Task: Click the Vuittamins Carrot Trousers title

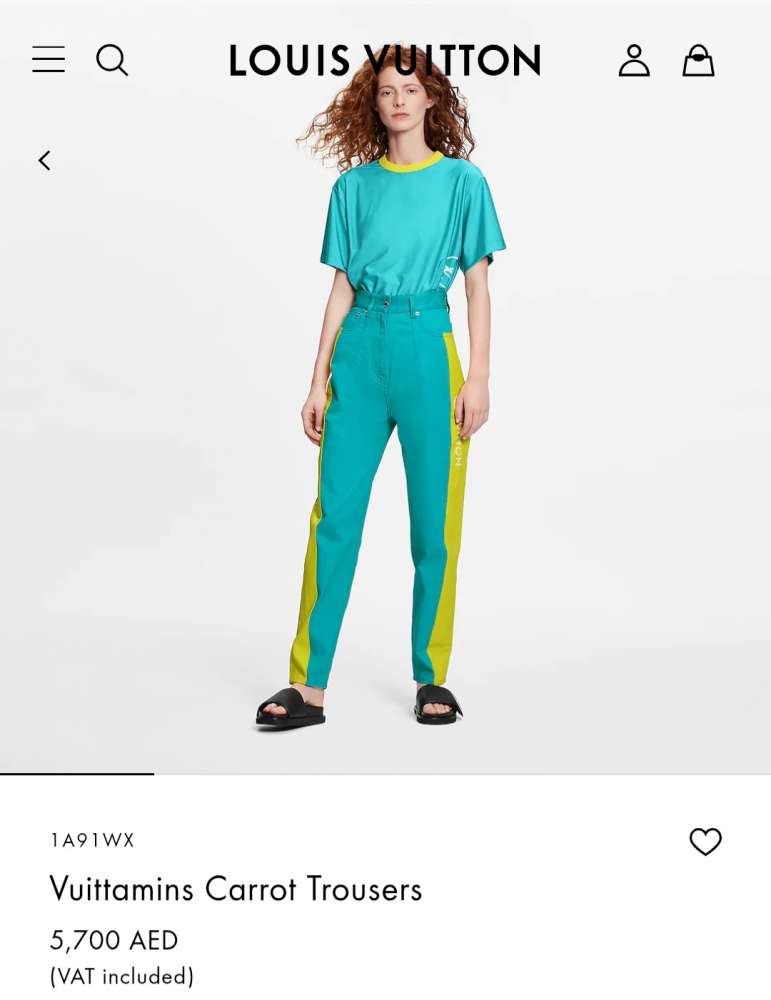Action: click(x=235, y=889)
